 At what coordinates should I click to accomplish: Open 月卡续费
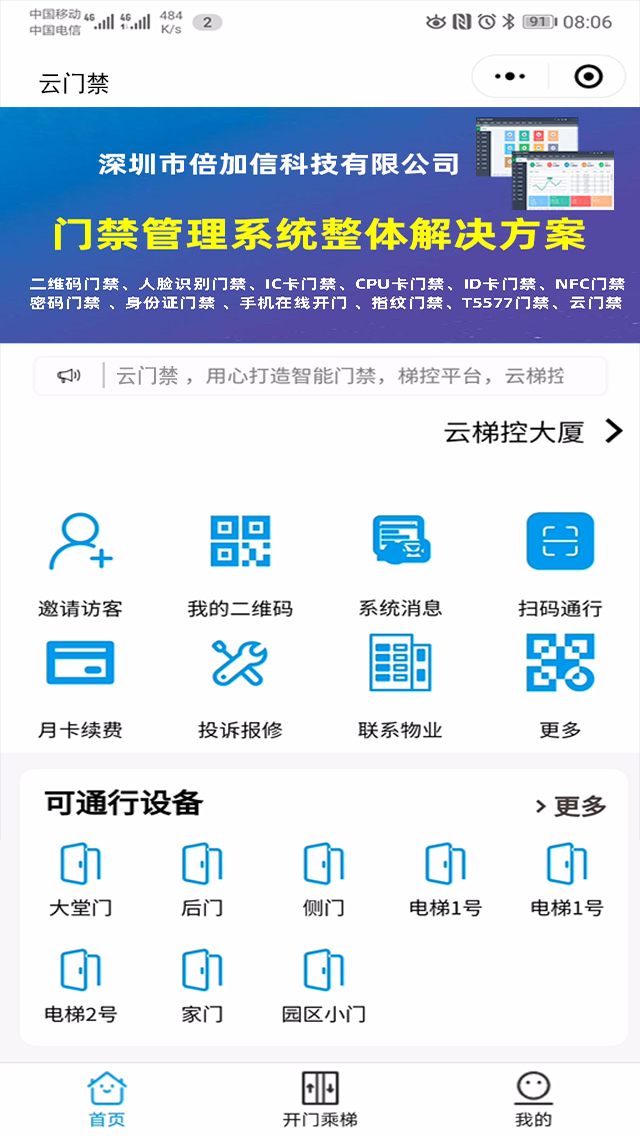pyautogui.click(x=80, y=686)
